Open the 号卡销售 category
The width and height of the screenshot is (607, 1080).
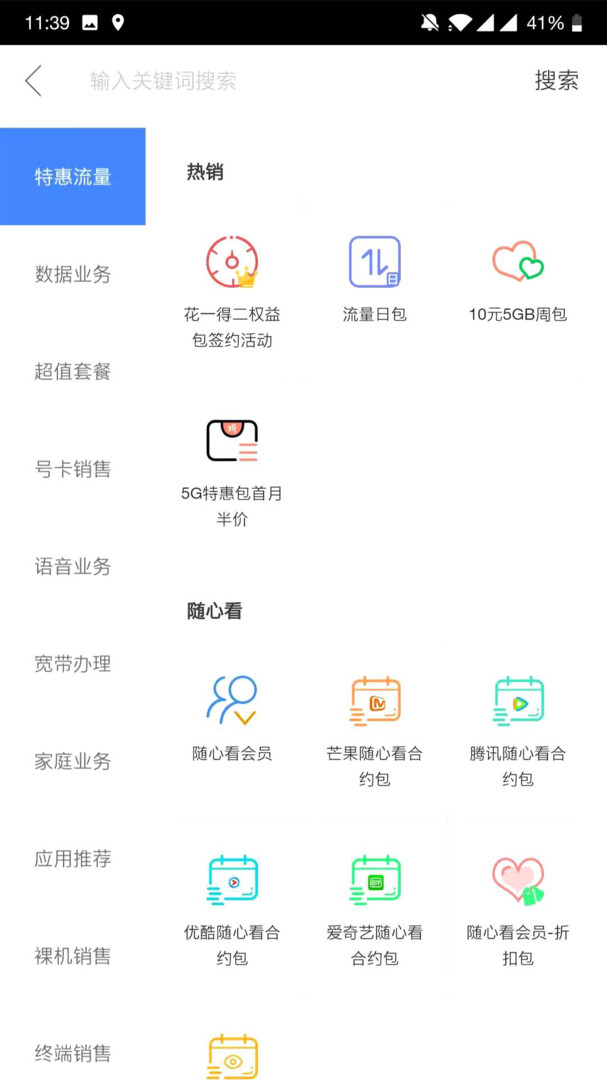(x=73, y=469)
